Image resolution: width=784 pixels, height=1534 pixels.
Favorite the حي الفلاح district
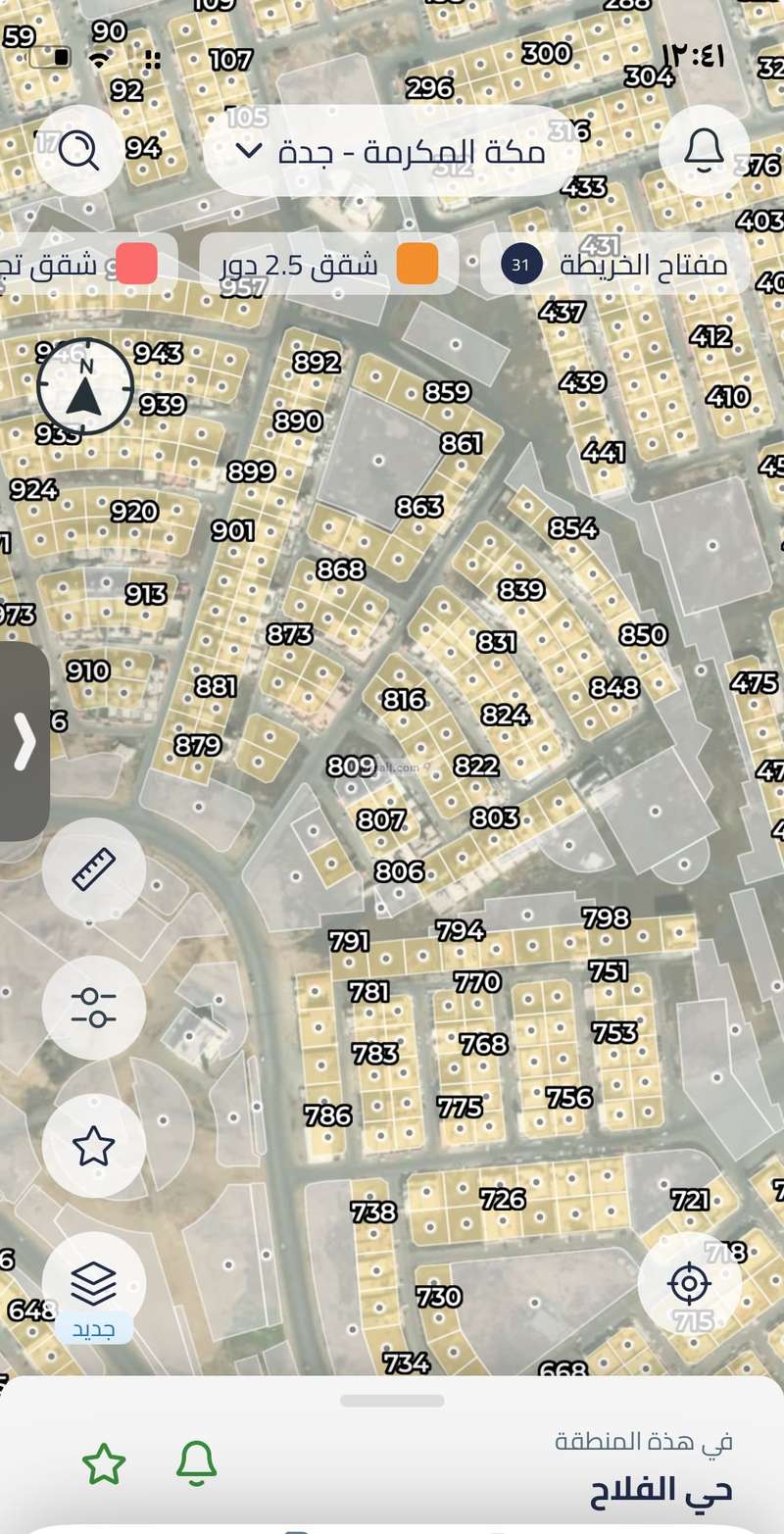[104, 1464]
